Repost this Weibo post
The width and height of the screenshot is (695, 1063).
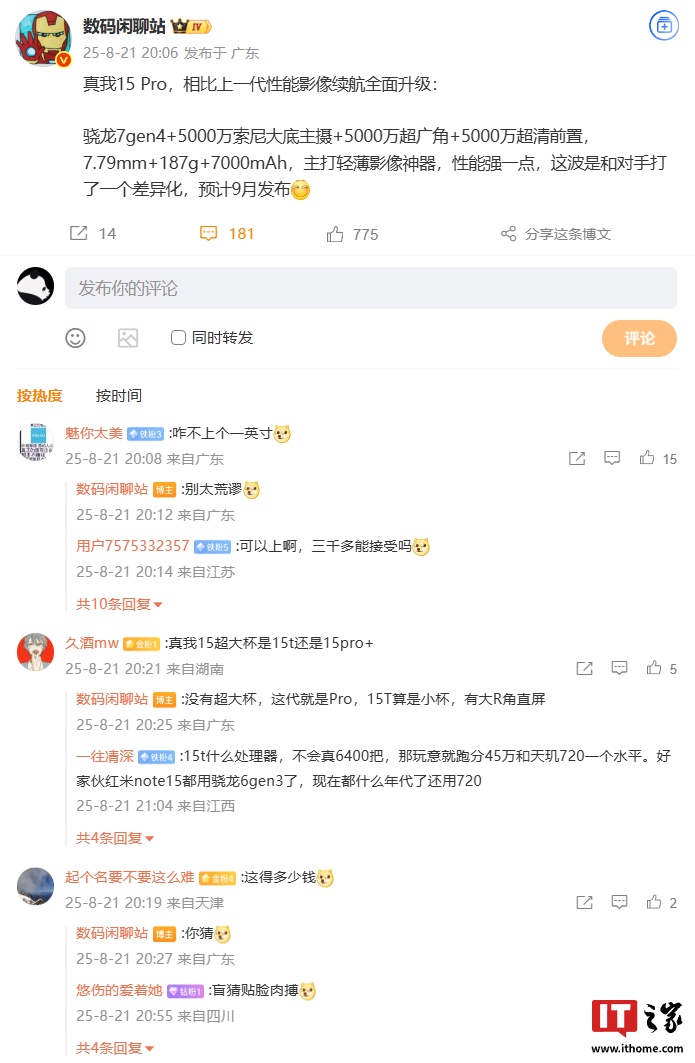pyautogui.click(x=79, y=233)
